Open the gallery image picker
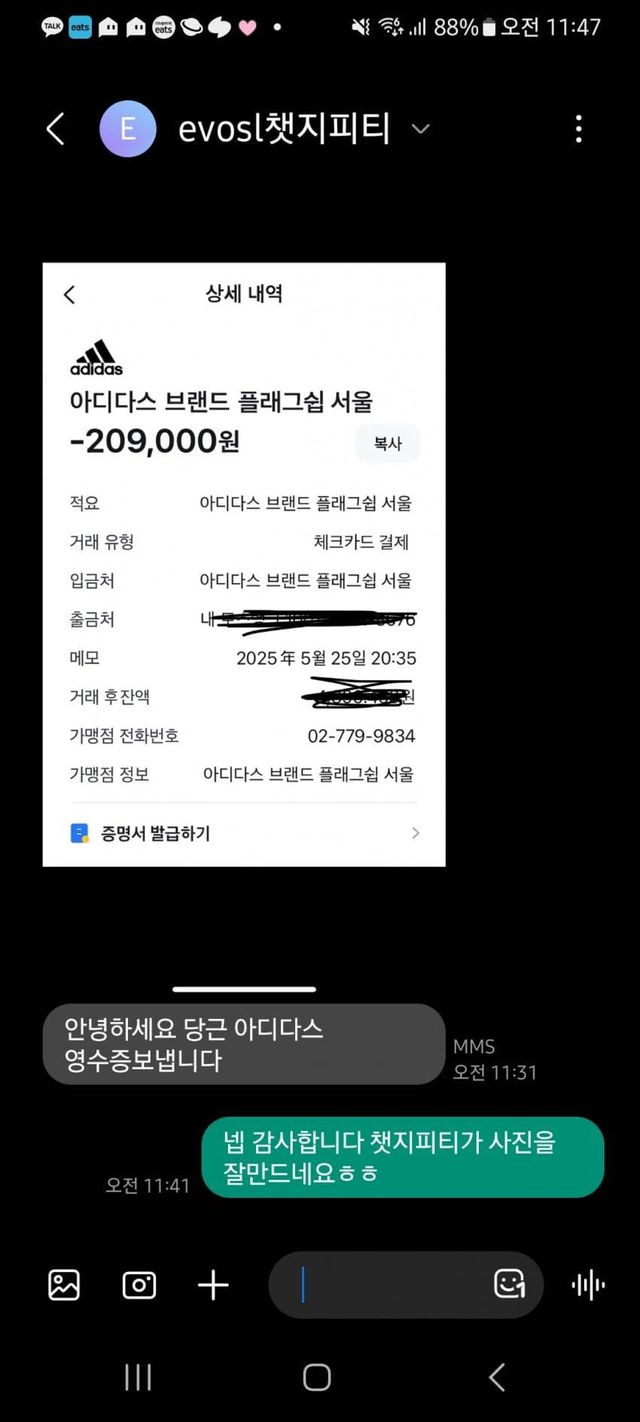Image resolution: width=640 pixels, height=1422 pixels. (64, 1285)
